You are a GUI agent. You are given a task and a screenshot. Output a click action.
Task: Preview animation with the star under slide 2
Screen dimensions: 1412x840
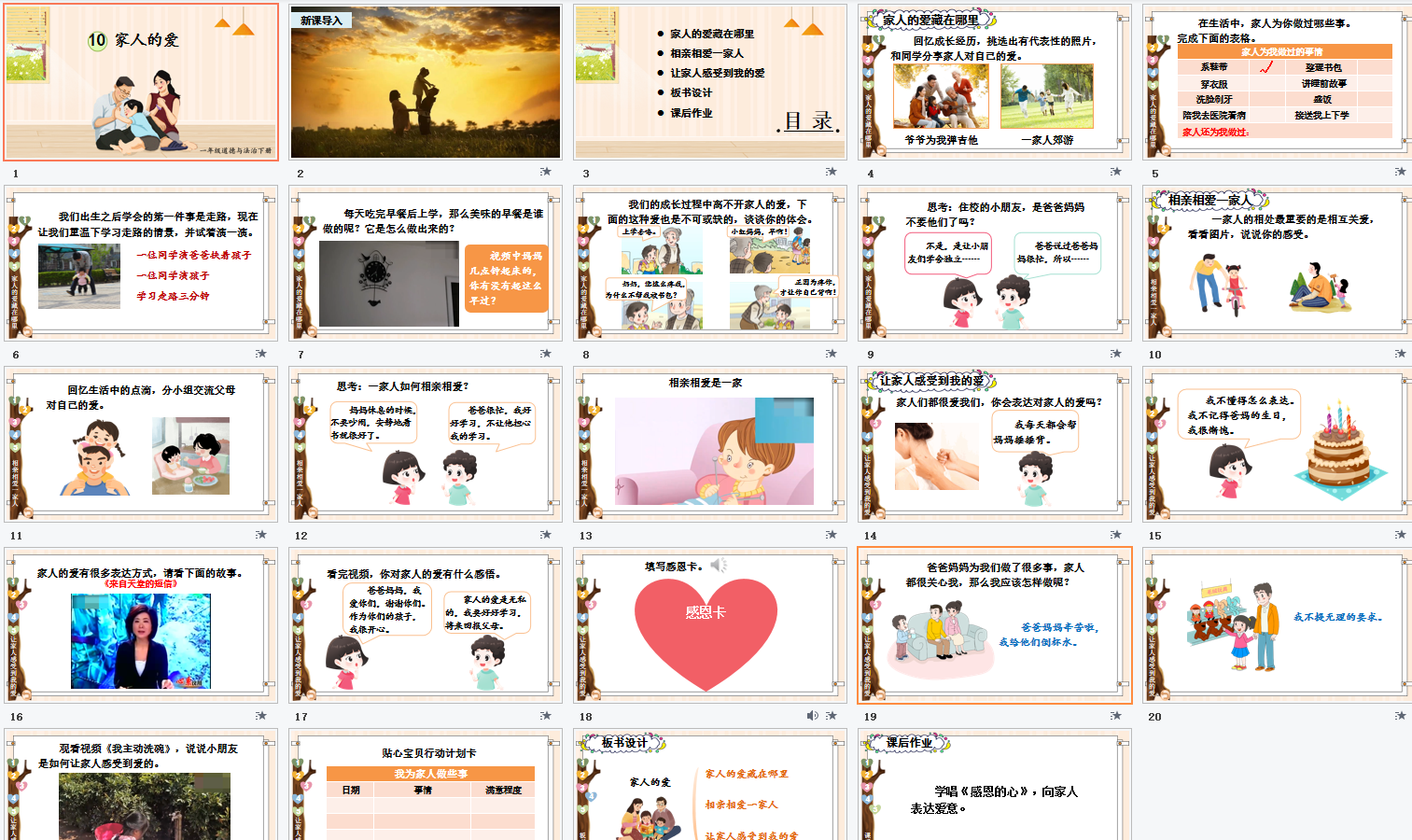(x=546, y=172)
